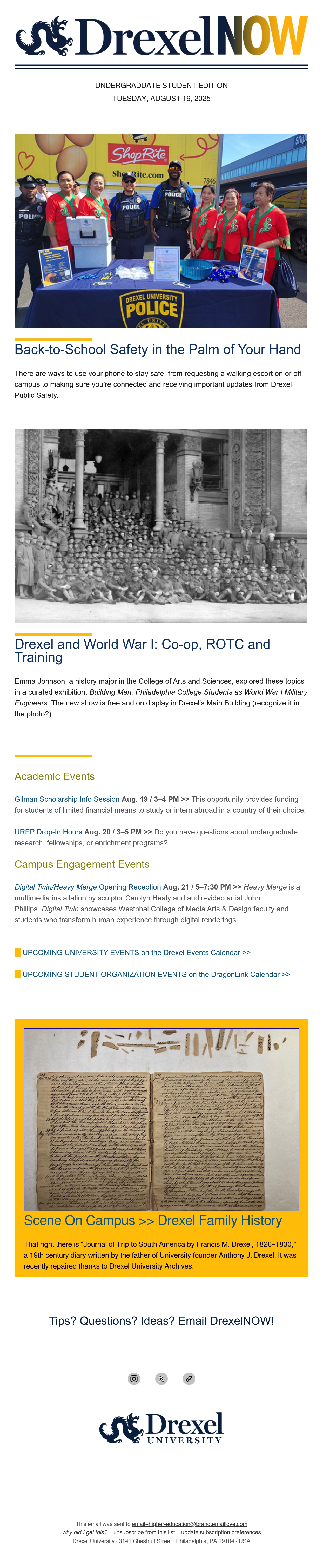Tap the Email DrexelNOW tips button

point(161,1321)
